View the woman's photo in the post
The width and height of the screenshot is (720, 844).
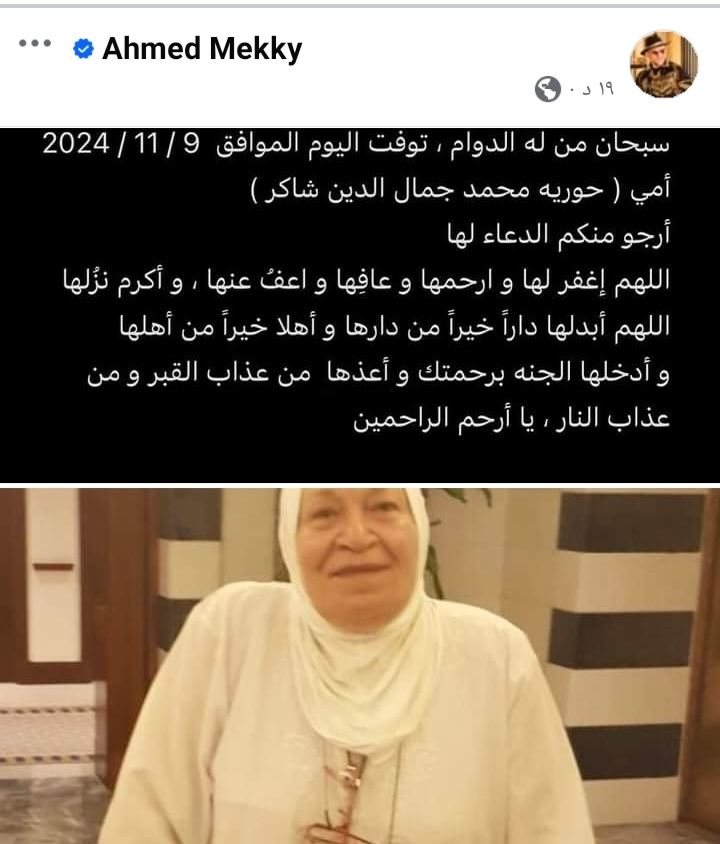tap(360, 665)
